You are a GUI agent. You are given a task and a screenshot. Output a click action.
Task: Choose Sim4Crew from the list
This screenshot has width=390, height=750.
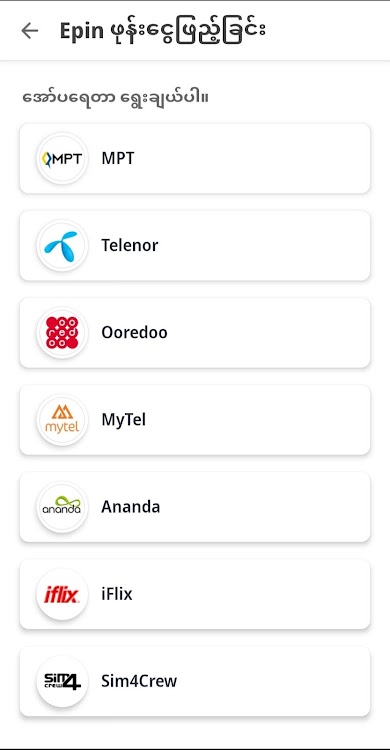click(195, 681)
